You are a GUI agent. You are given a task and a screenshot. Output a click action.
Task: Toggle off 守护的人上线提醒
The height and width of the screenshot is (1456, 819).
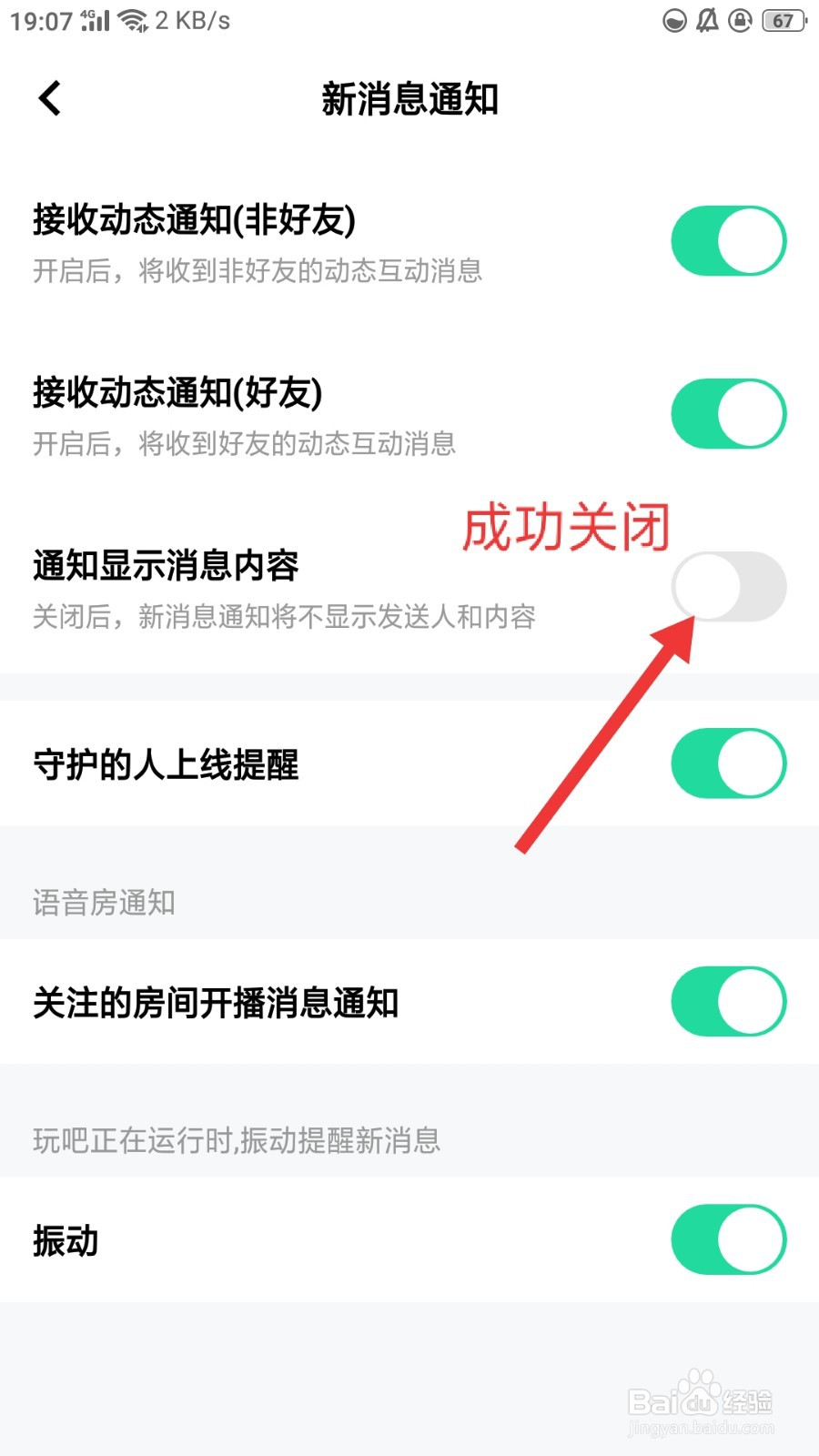point(727,764)
